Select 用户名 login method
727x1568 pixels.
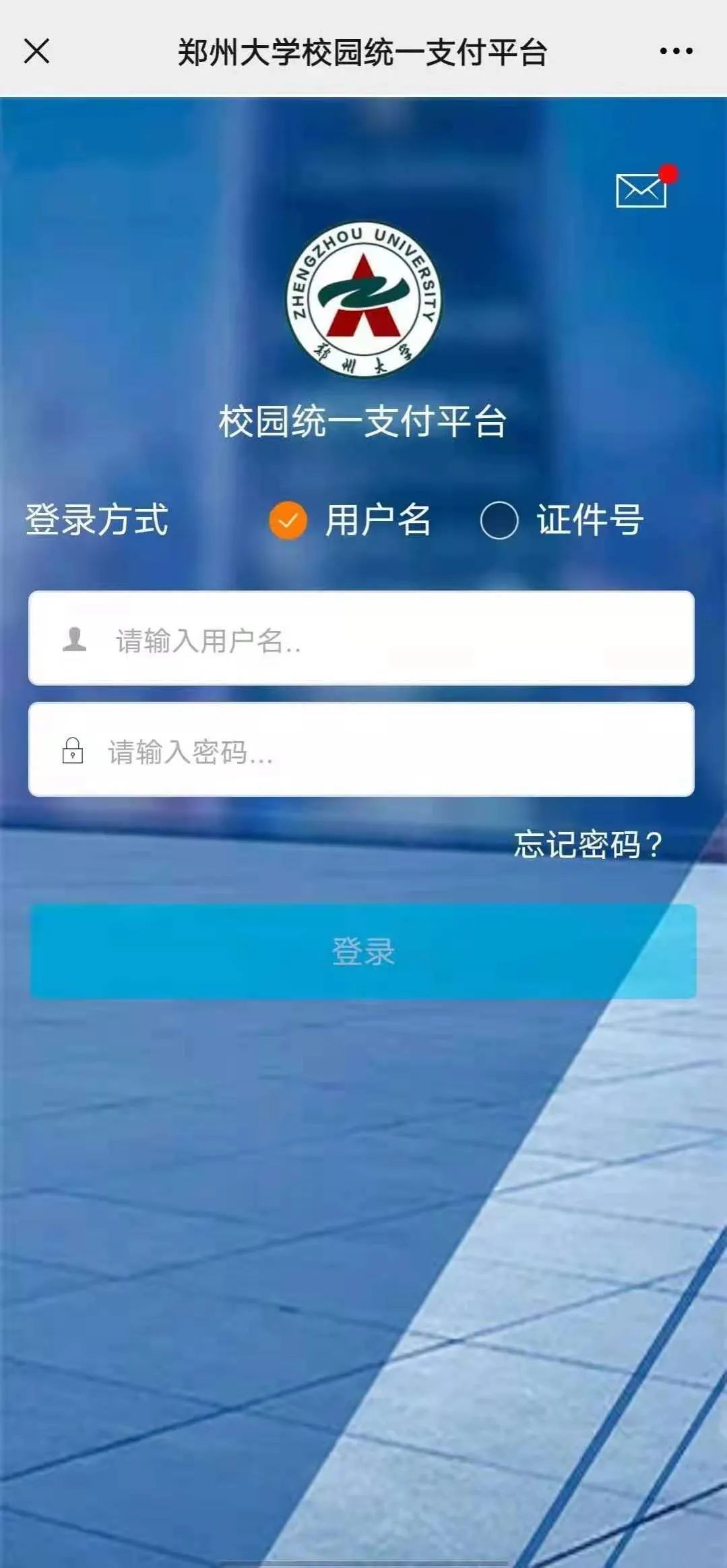tap(288, 520)
